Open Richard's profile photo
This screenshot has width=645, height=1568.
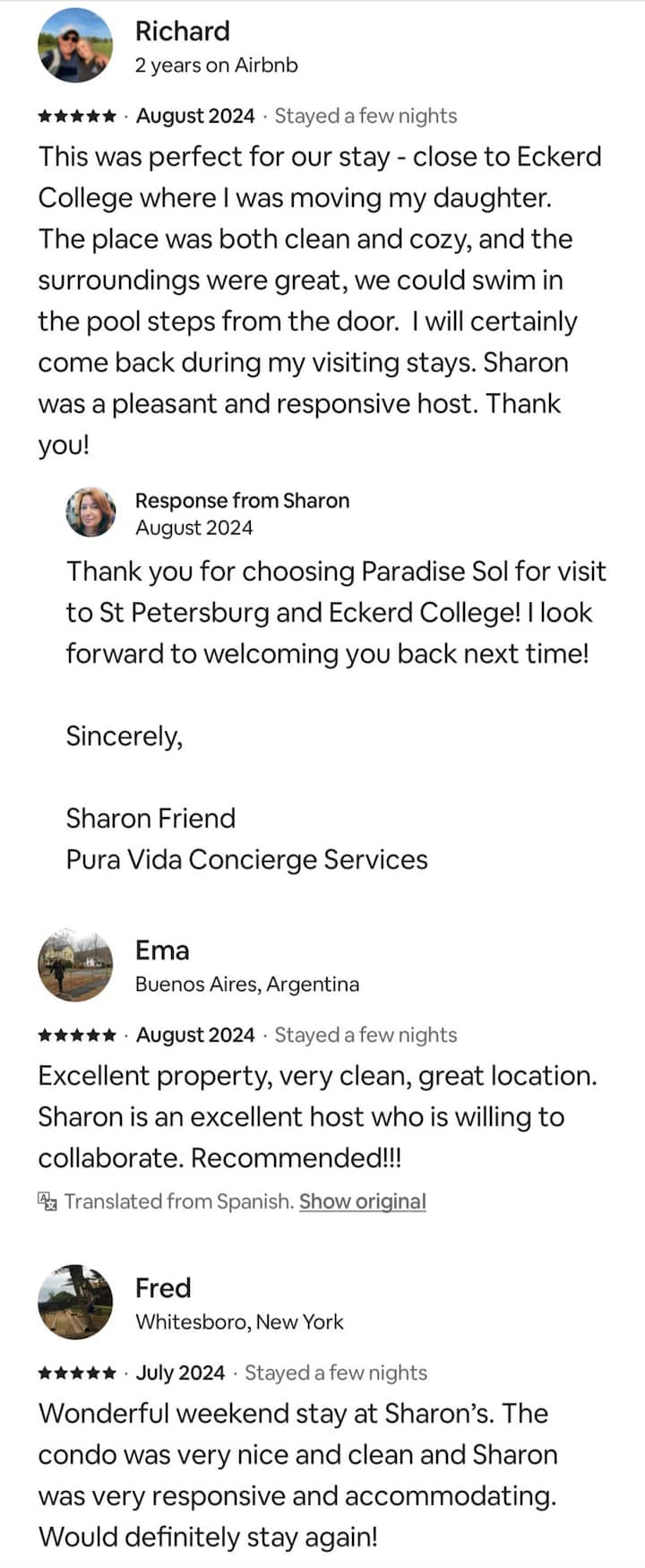pos(75,45)
